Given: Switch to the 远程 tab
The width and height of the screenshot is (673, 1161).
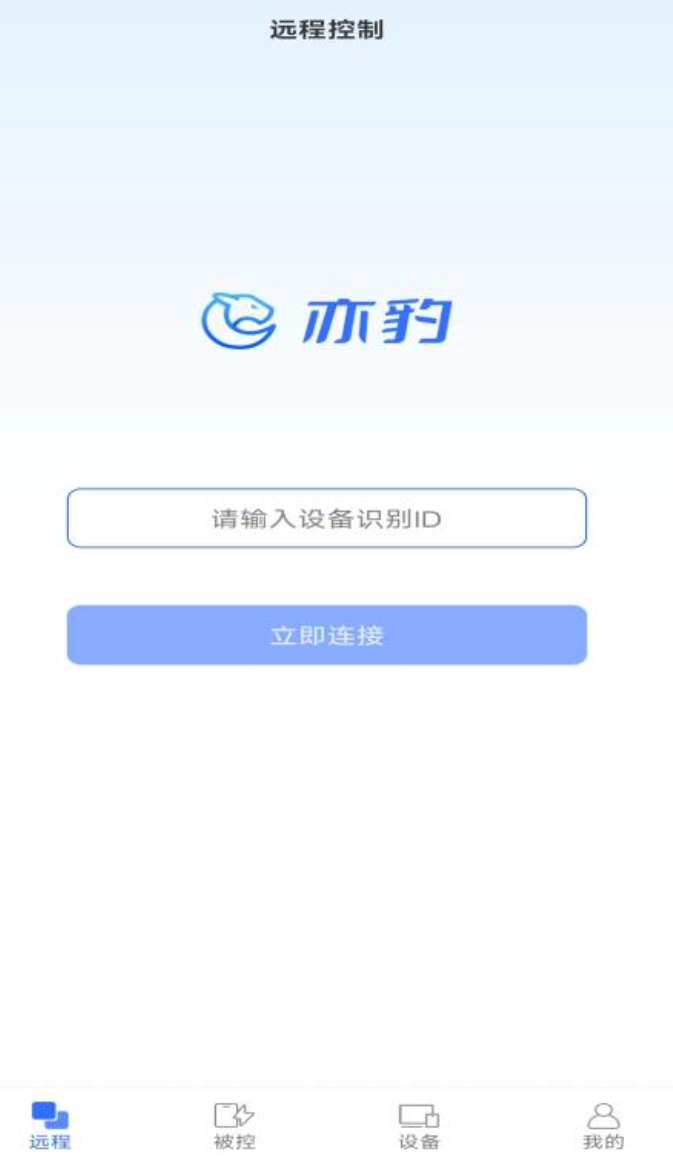Looking at the screenshot, I should point(50,1125).
